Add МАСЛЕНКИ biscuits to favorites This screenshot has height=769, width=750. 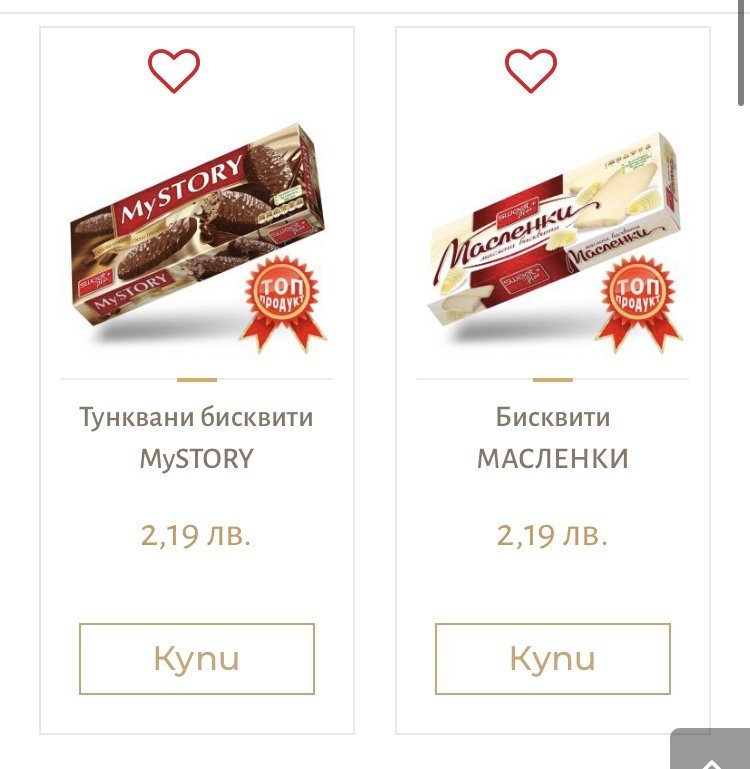point(530,71)
